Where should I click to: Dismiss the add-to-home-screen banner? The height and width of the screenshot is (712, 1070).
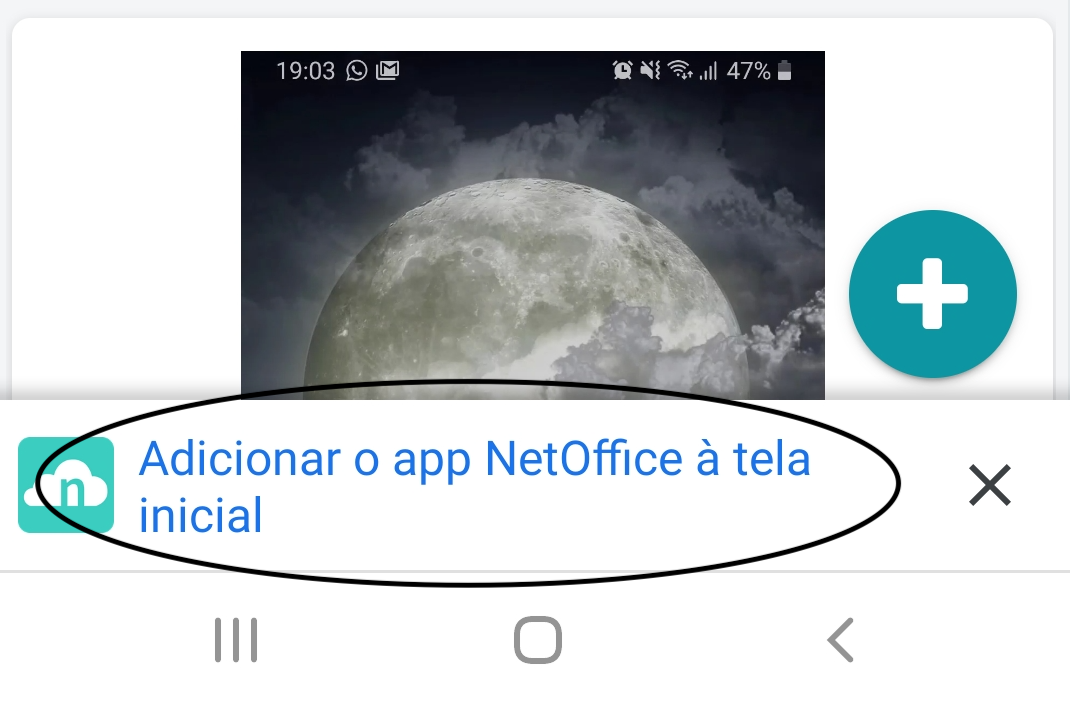coord(990,487)
